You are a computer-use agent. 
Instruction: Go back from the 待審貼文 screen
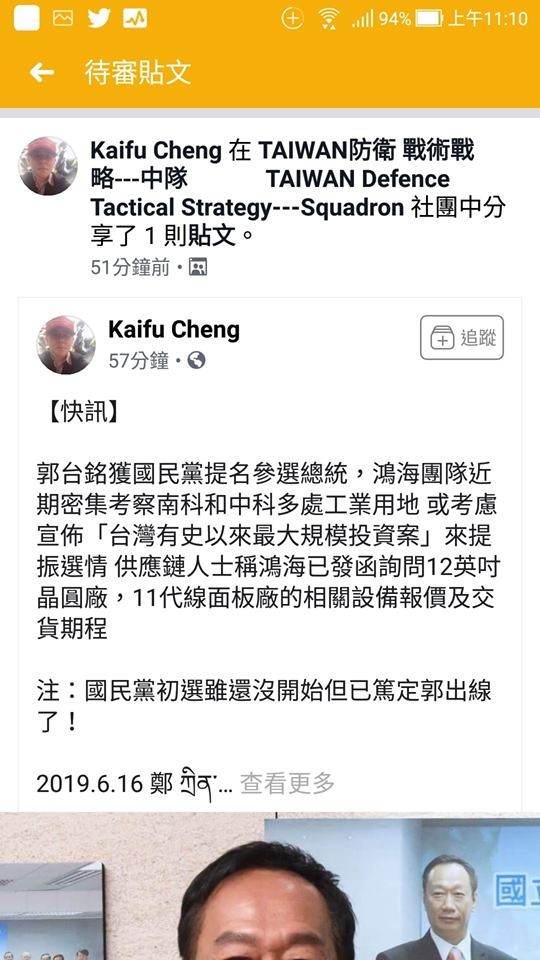[x=42, y=73]
